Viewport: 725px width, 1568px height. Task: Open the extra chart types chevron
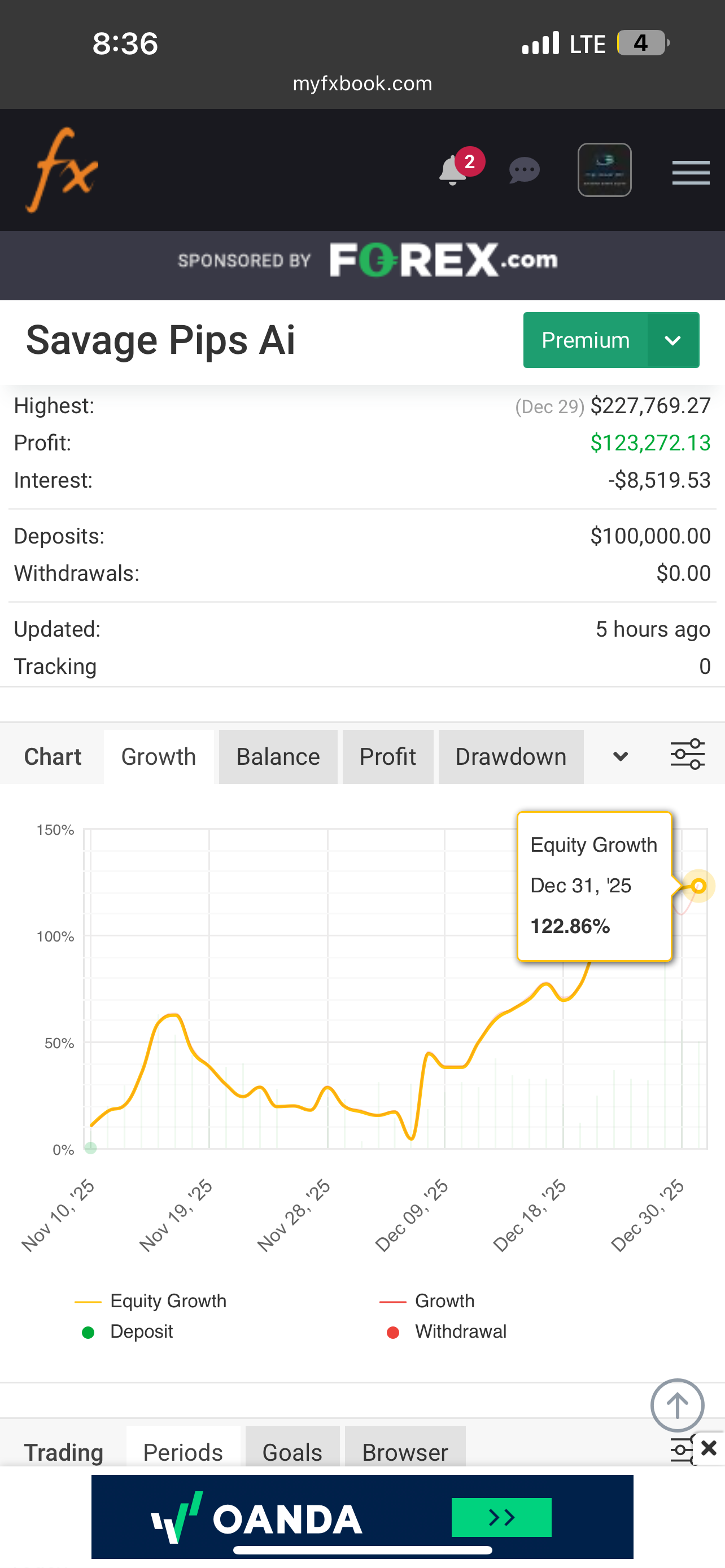(621, 756)
